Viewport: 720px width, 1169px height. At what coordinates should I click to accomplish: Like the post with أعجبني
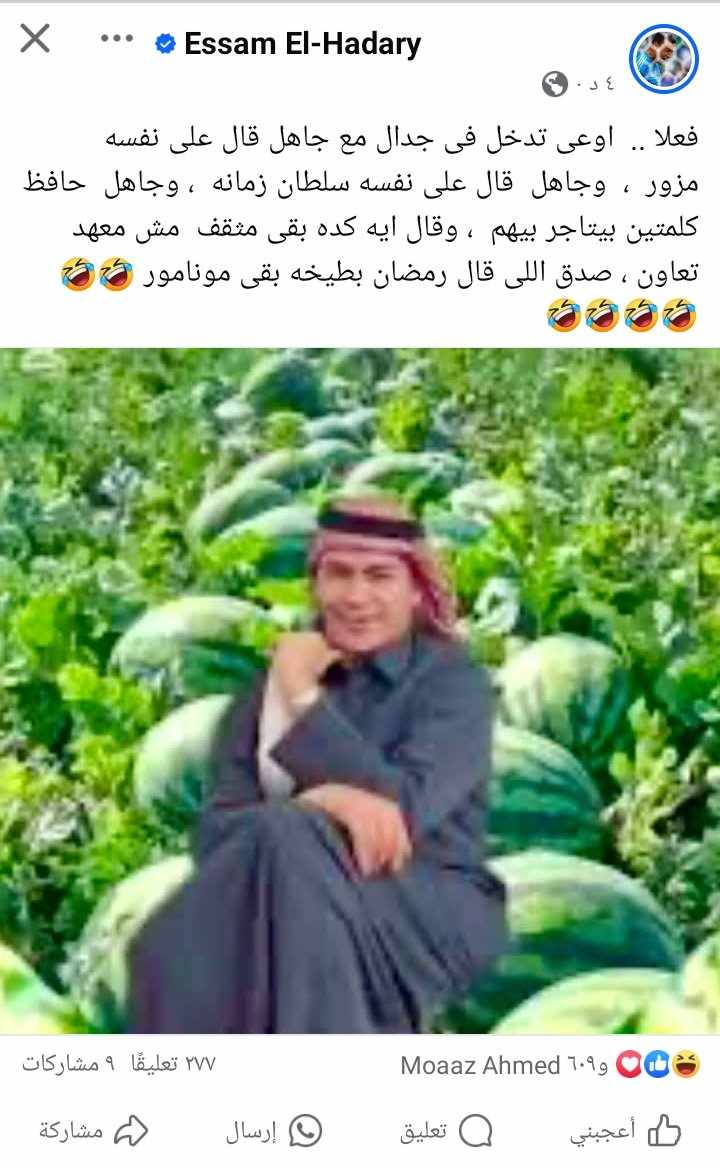pos(626,1131)
